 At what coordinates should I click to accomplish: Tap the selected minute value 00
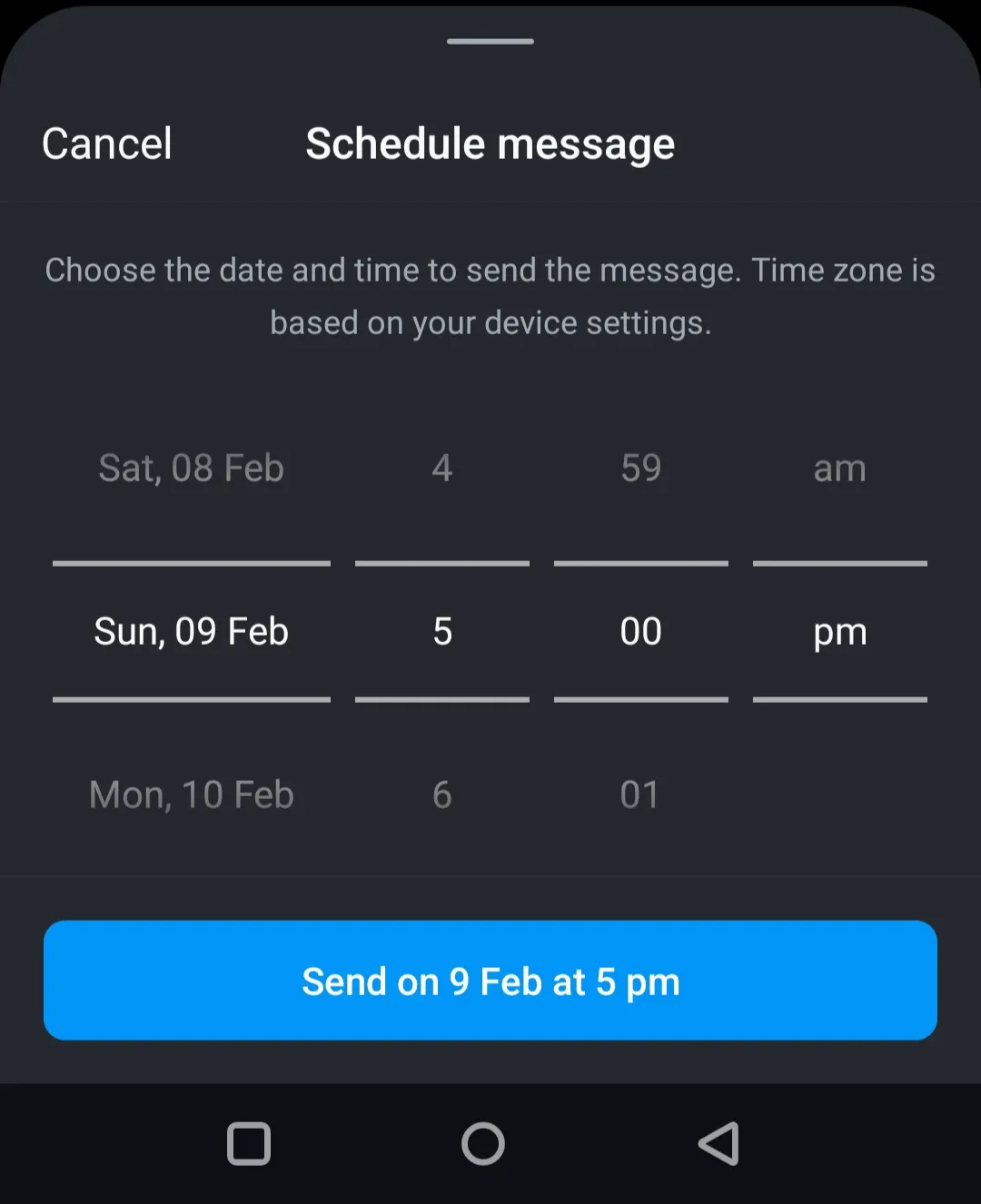[640, 631]
